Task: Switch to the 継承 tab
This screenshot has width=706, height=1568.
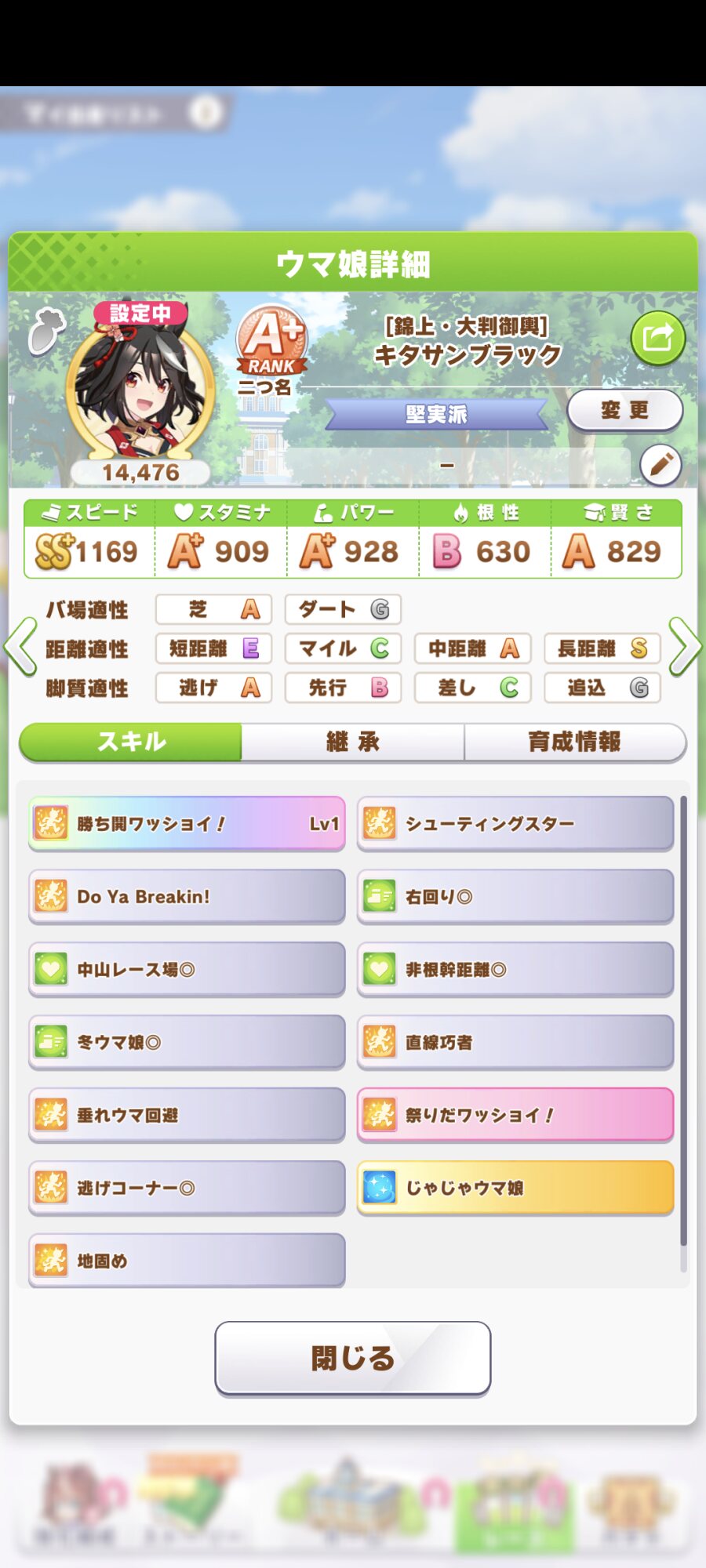Action: coord(353,742)
